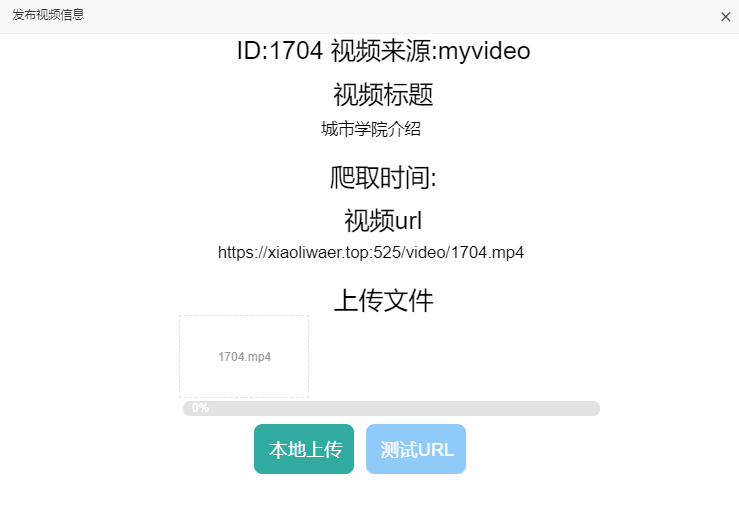Tap the 本地上传 button
This screenshot has height=525, width=739.
coord(304,449)
